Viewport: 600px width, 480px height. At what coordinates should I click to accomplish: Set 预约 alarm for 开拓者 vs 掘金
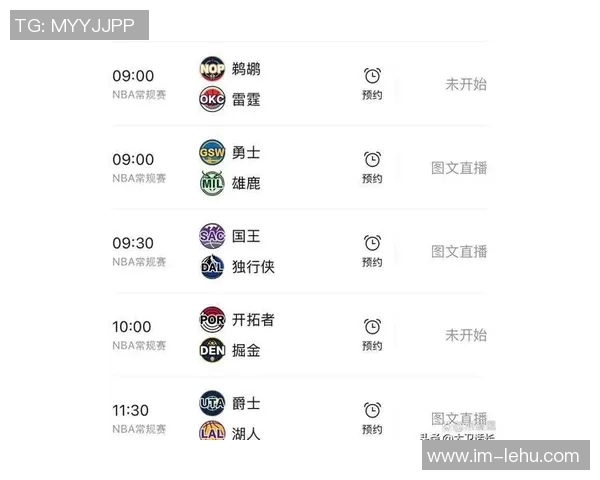pyautogui.click(x=372, y=335)
